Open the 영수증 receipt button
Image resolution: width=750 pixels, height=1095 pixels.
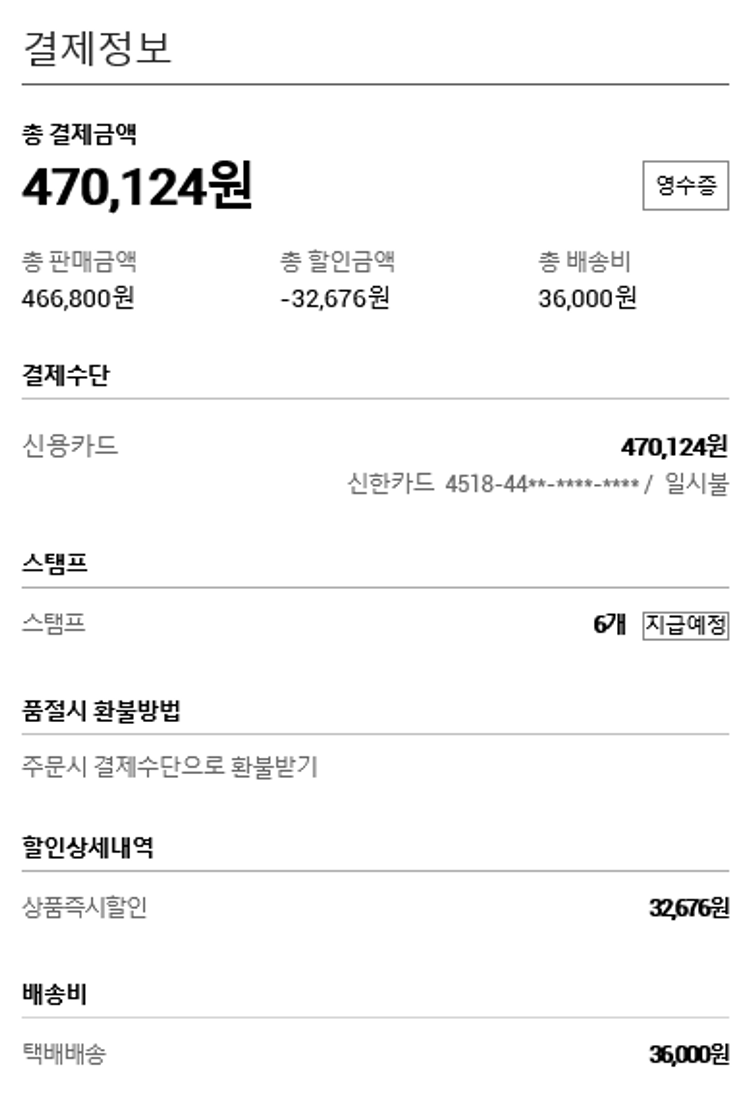point(685,185)
